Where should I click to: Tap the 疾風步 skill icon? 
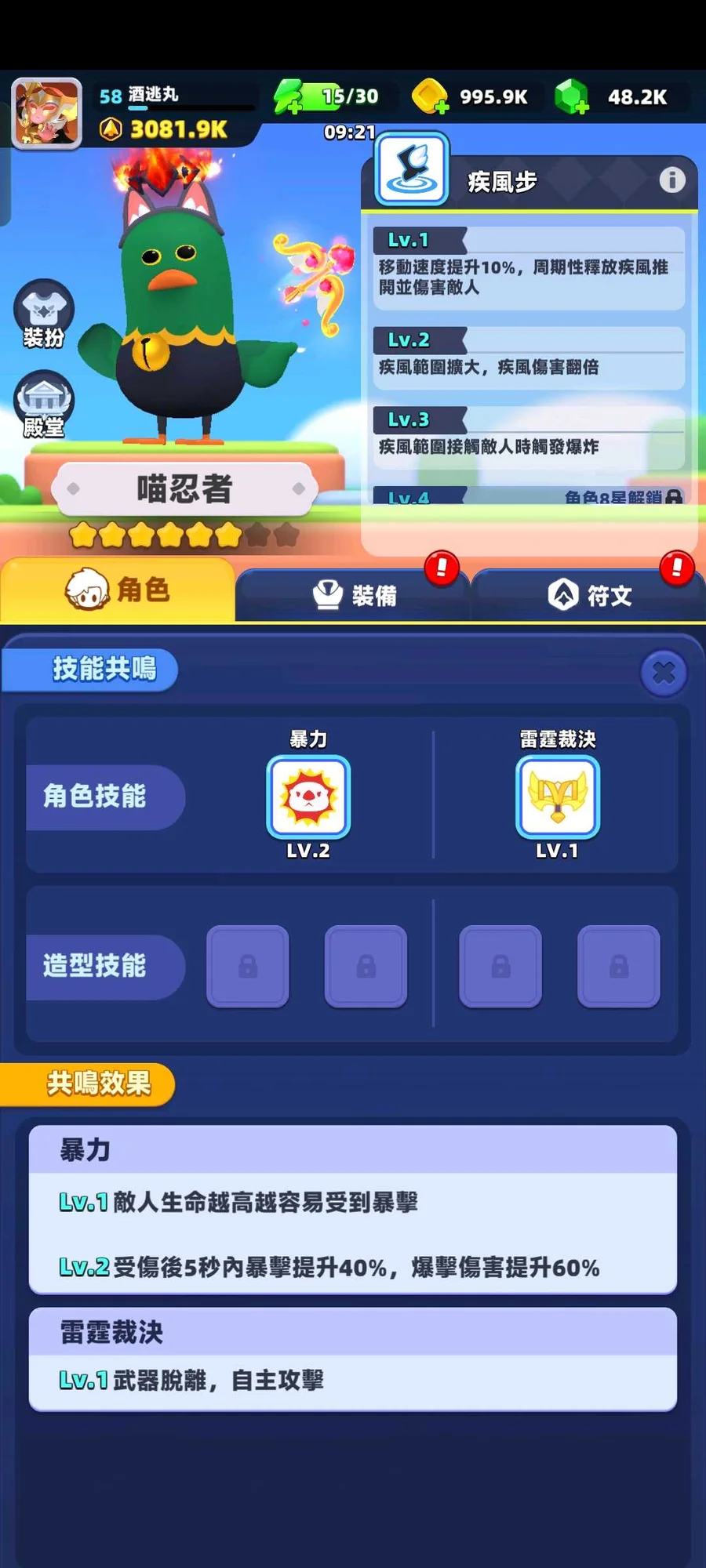point(412,168)
